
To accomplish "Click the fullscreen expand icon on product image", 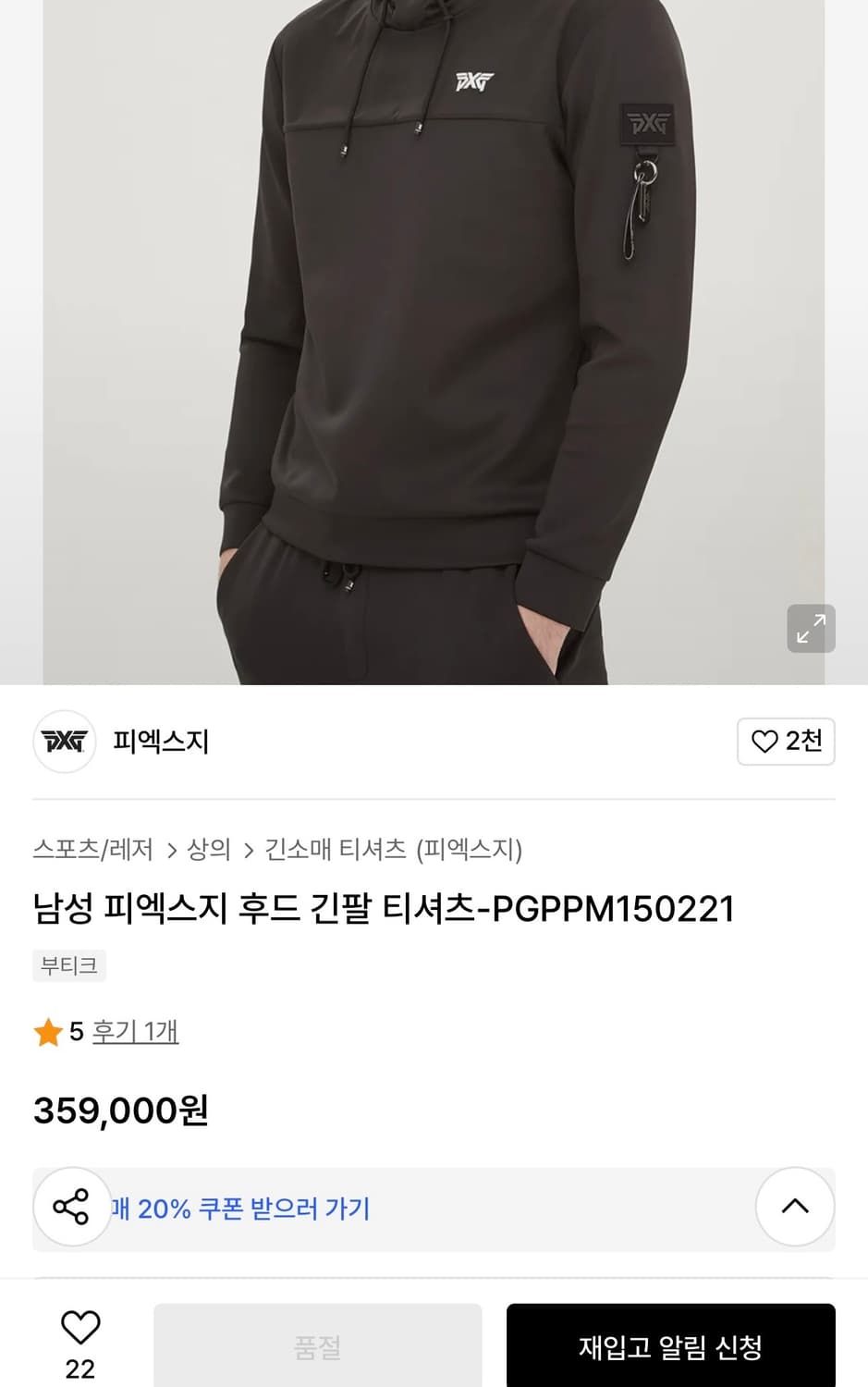I will coord(811,629).
